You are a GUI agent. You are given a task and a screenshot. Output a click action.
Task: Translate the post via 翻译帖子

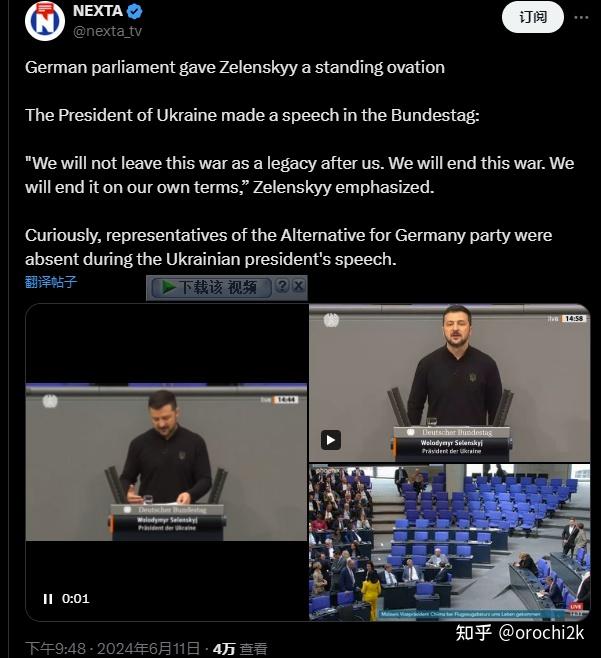[x=51, y=282]
